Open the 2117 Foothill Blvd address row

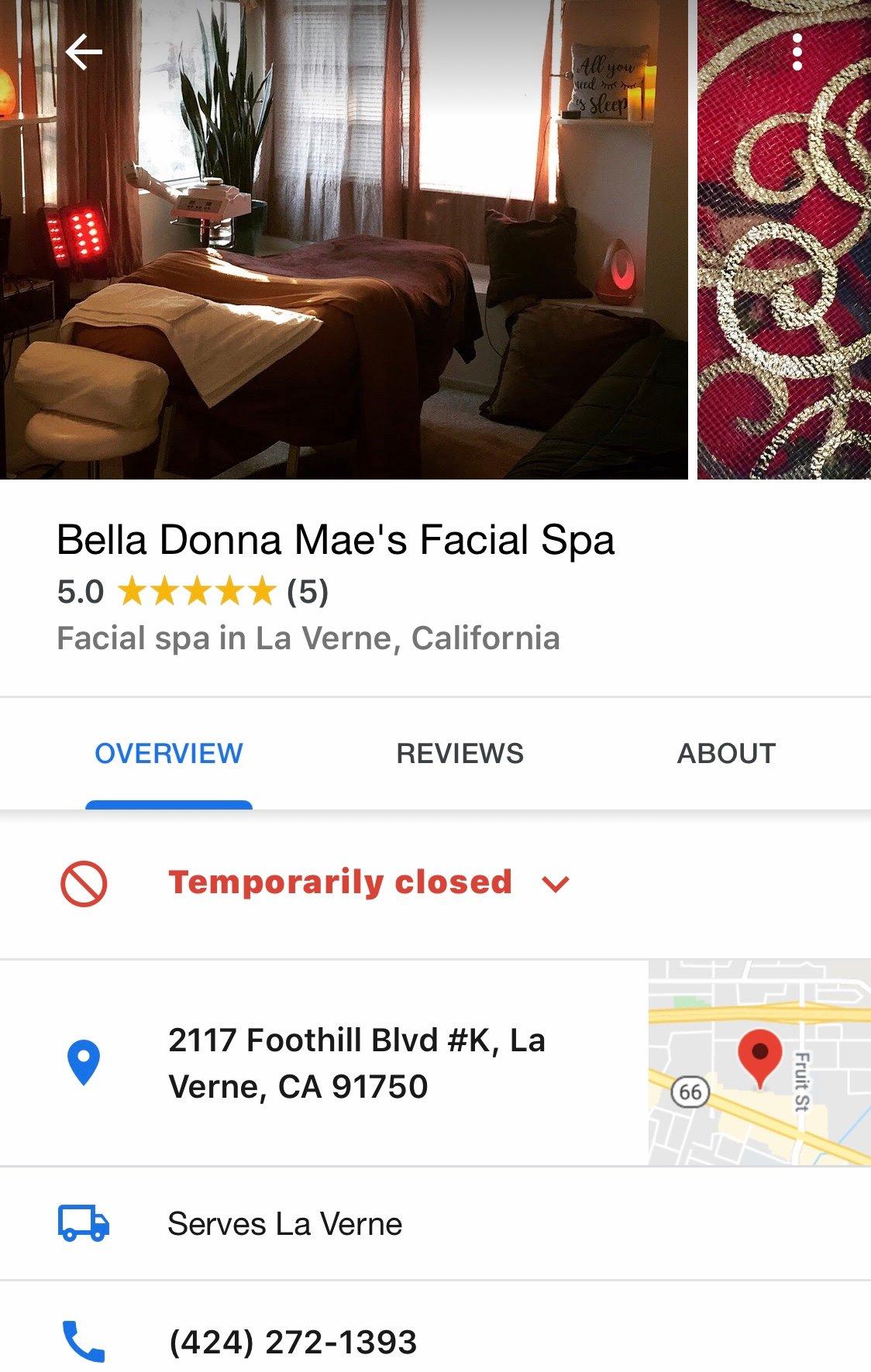(x=356, y=1063)
